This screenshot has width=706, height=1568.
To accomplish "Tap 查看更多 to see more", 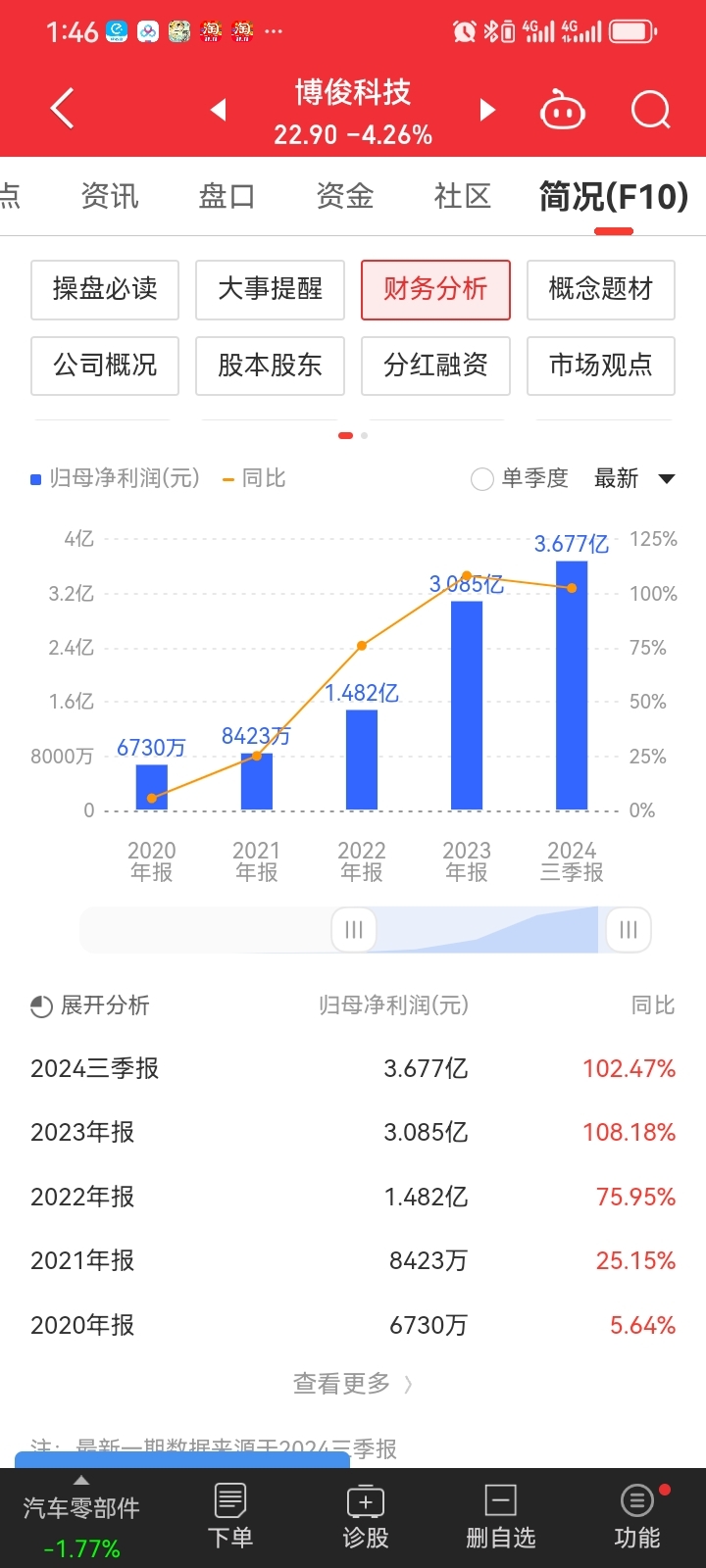I will pos(353,1384).
